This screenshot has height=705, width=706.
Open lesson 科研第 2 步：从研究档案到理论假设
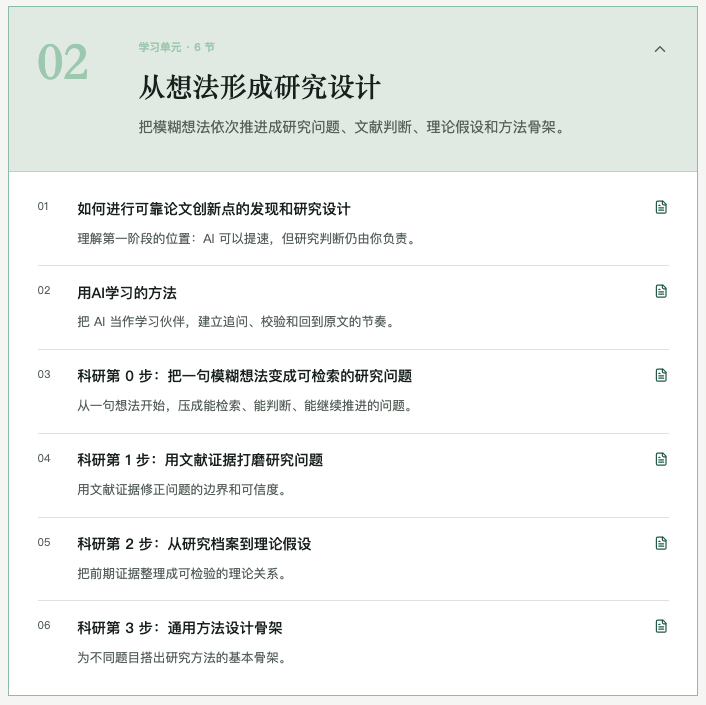point(353,559)
